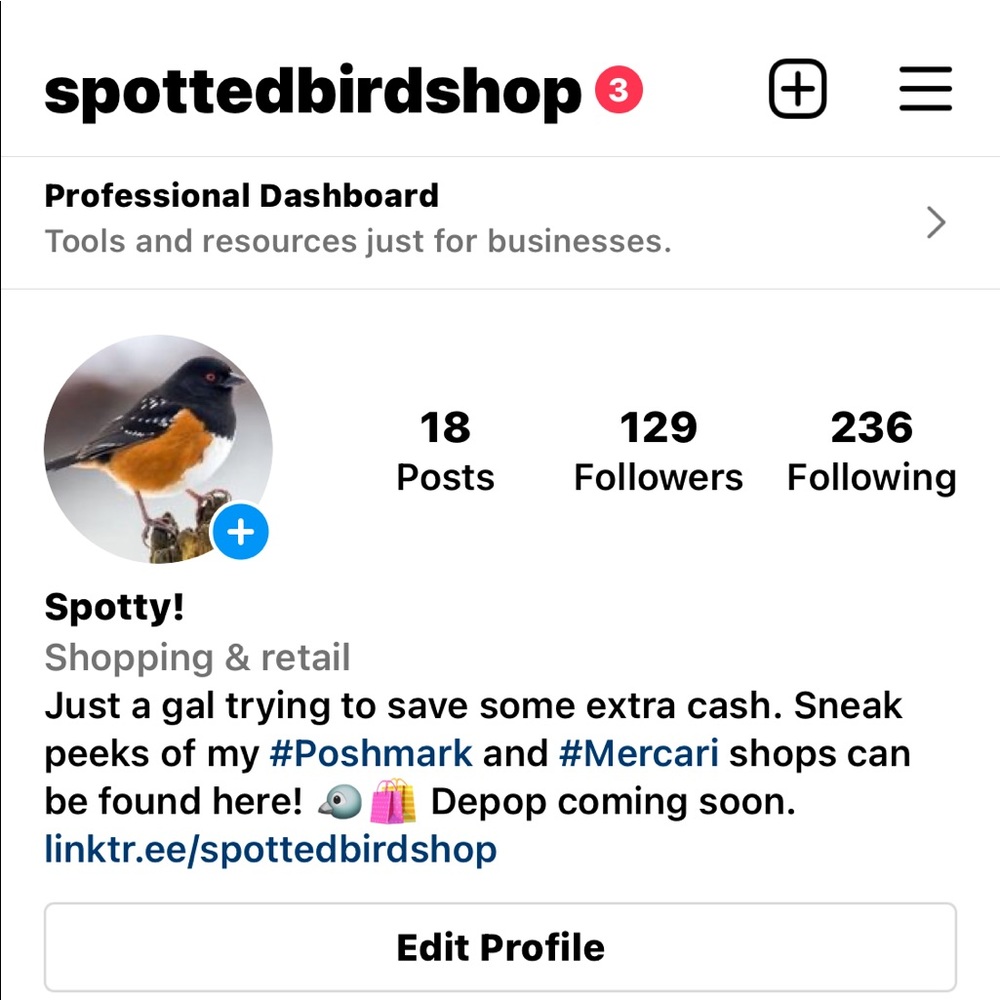The image size is (1000, 1000).
Task: Open the hamburger menu
Action: click(x=925, y=90)
